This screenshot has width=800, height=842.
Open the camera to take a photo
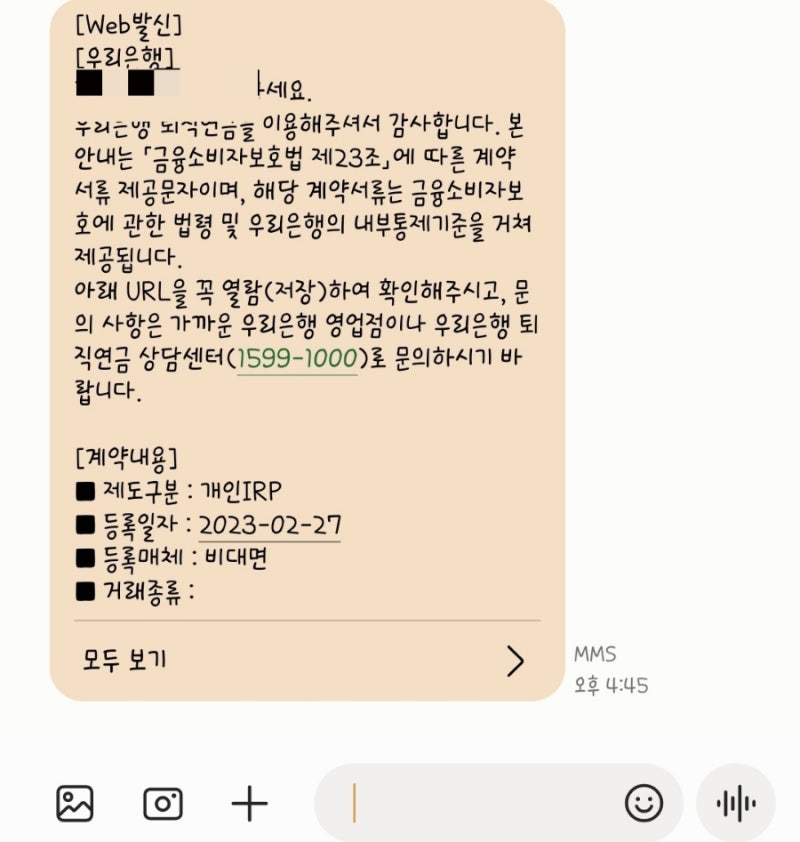165,803
